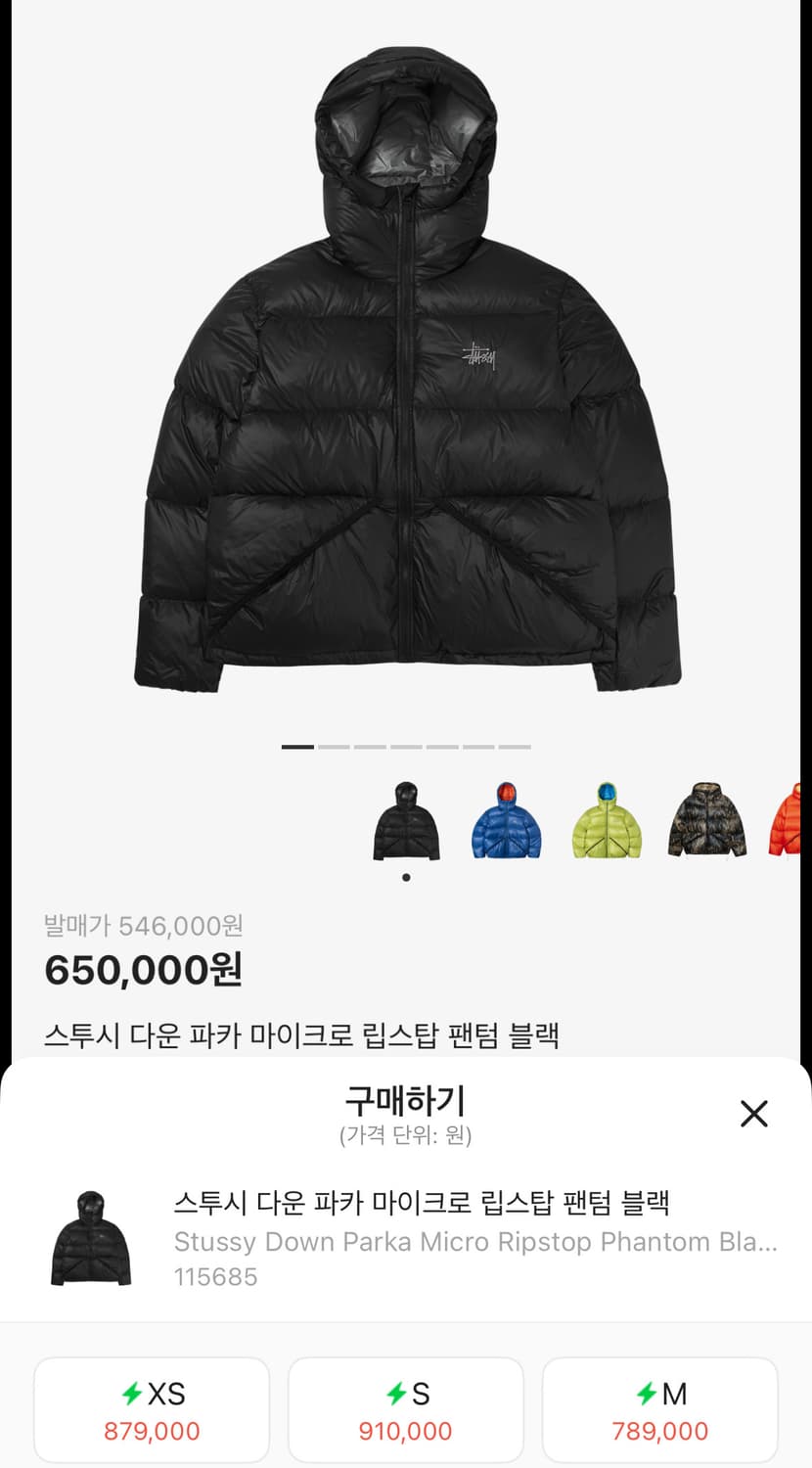812x1468 pixels.
Task: Click the lightning icon on the XS button
Action: tap(131, 1394)
